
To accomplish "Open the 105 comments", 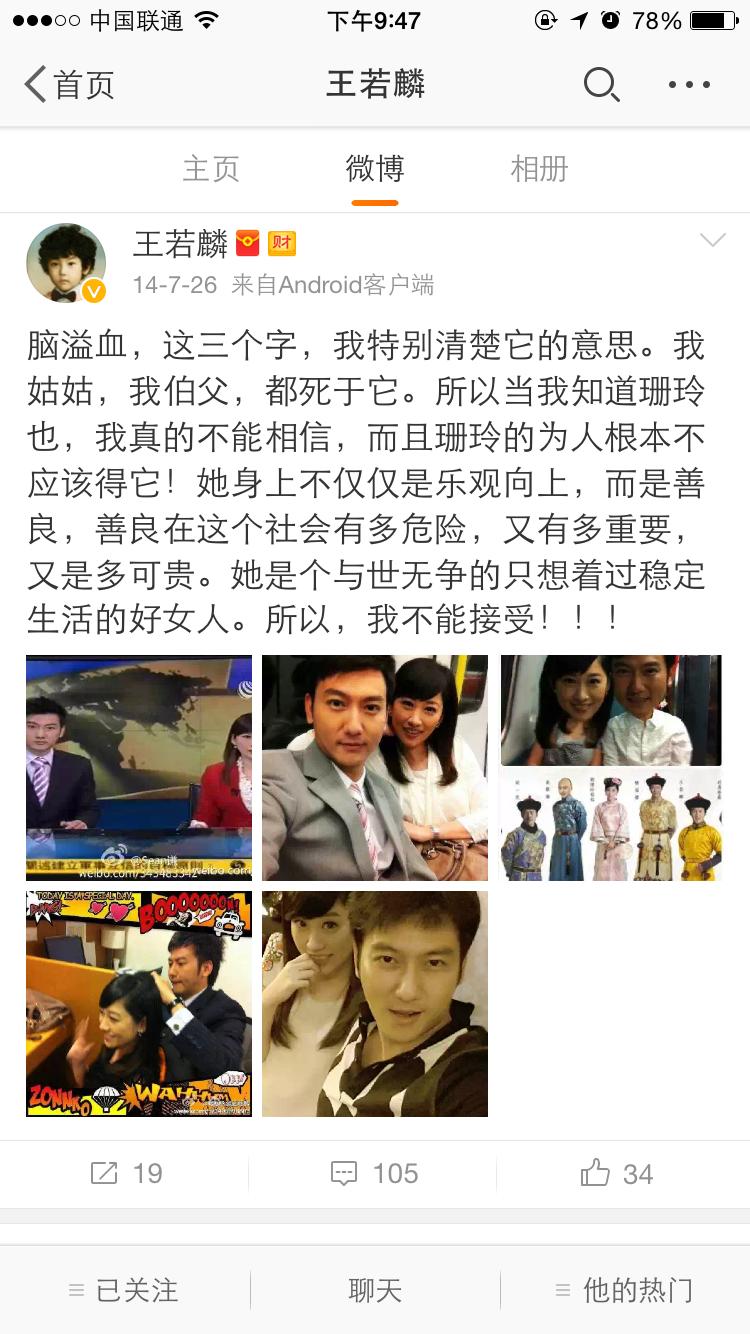I will 375,1173.
